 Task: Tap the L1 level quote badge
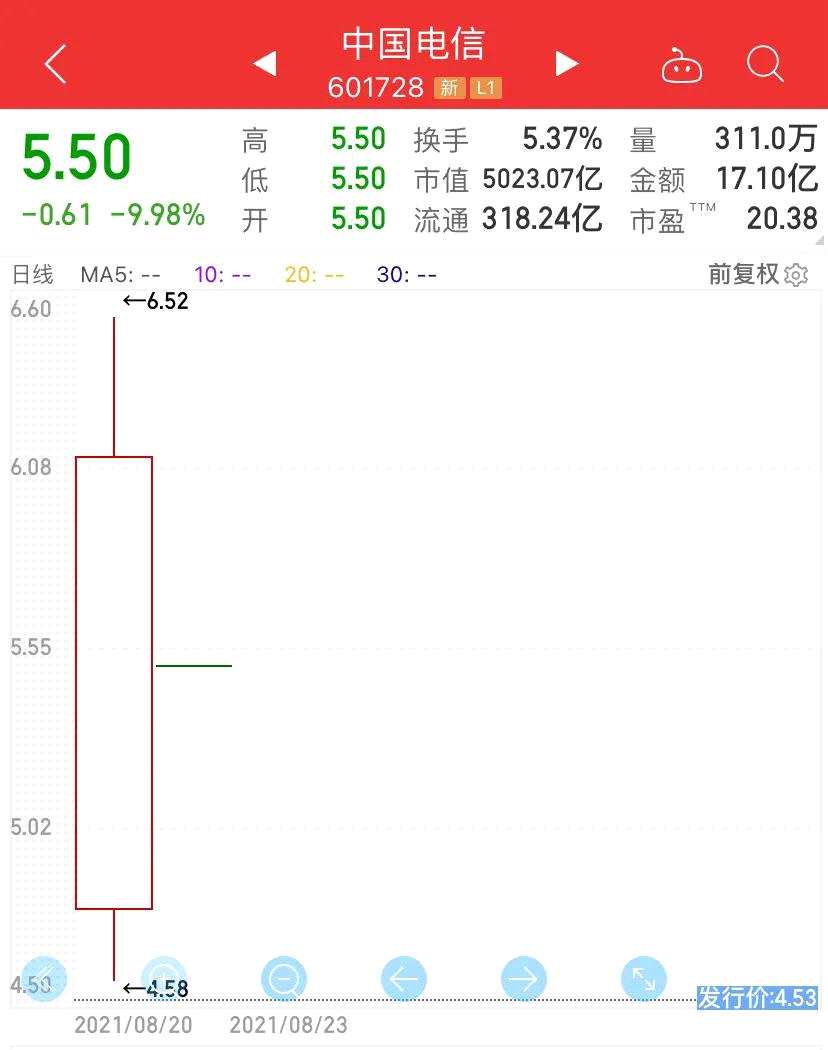pyautogui.click(x=487, y=88)
